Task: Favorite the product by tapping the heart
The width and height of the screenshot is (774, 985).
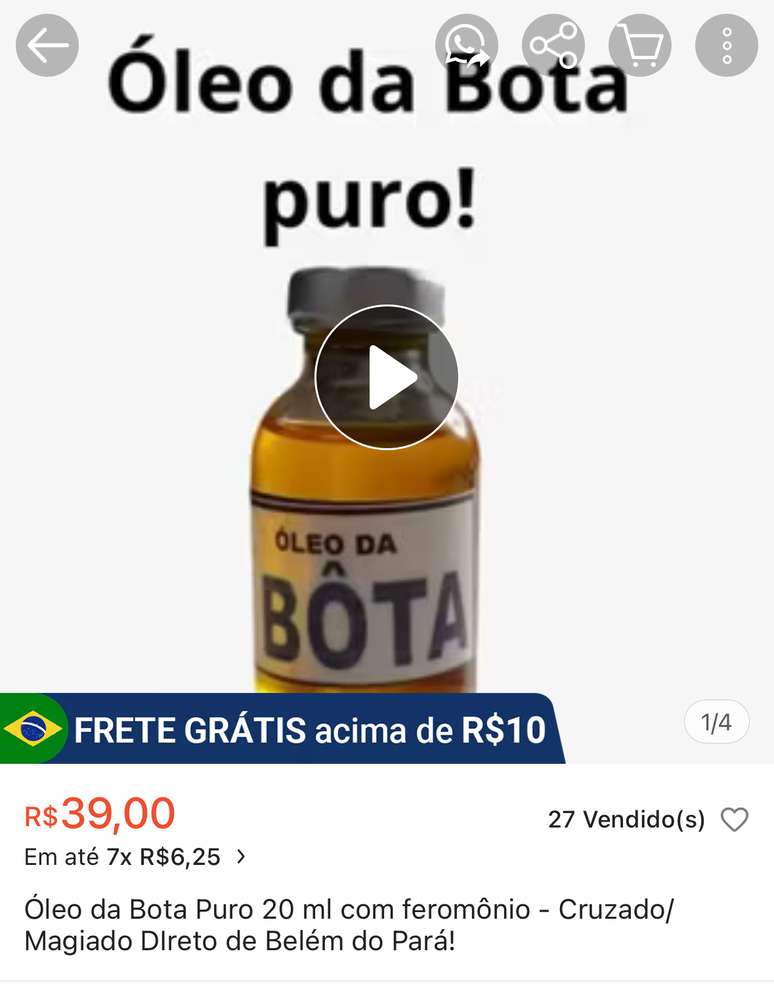Action: (x=736, y=817)
